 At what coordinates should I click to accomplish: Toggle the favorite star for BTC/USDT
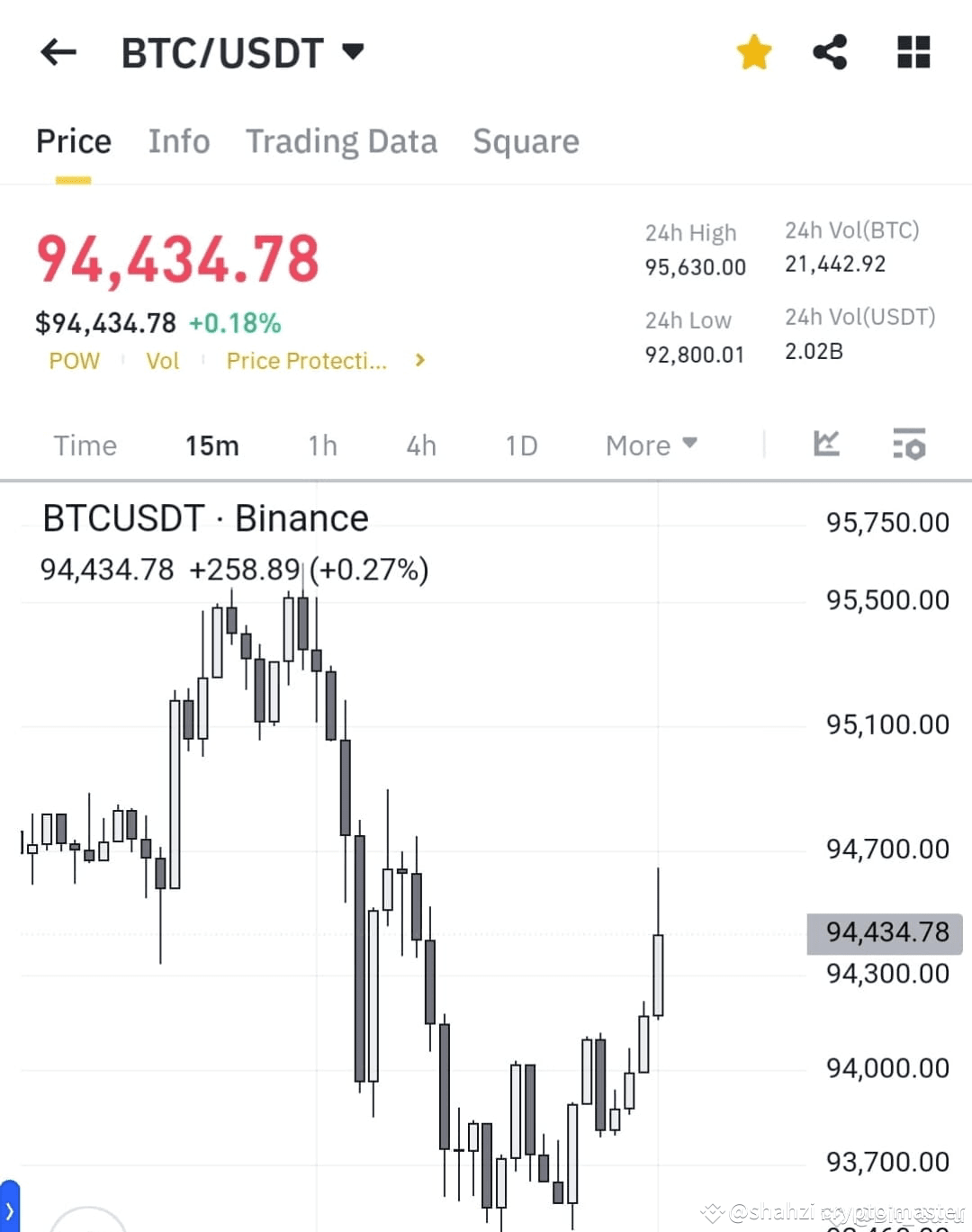pos(754,51)
